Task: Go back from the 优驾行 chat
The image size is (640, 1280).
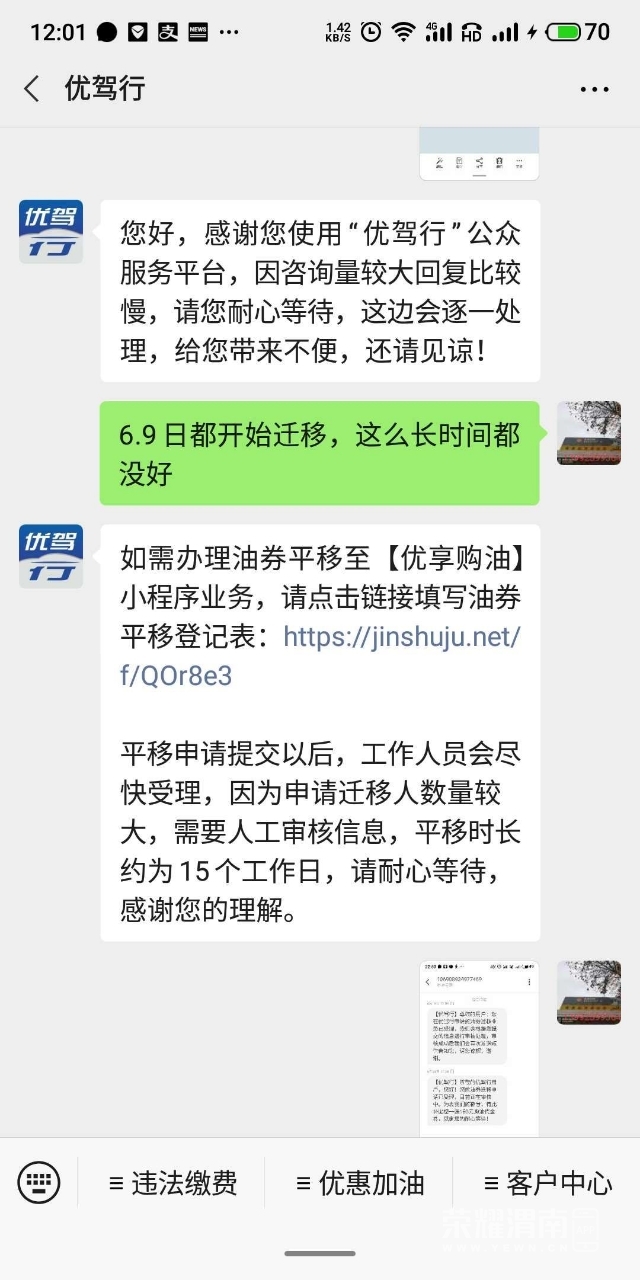Action: (32, 88)
